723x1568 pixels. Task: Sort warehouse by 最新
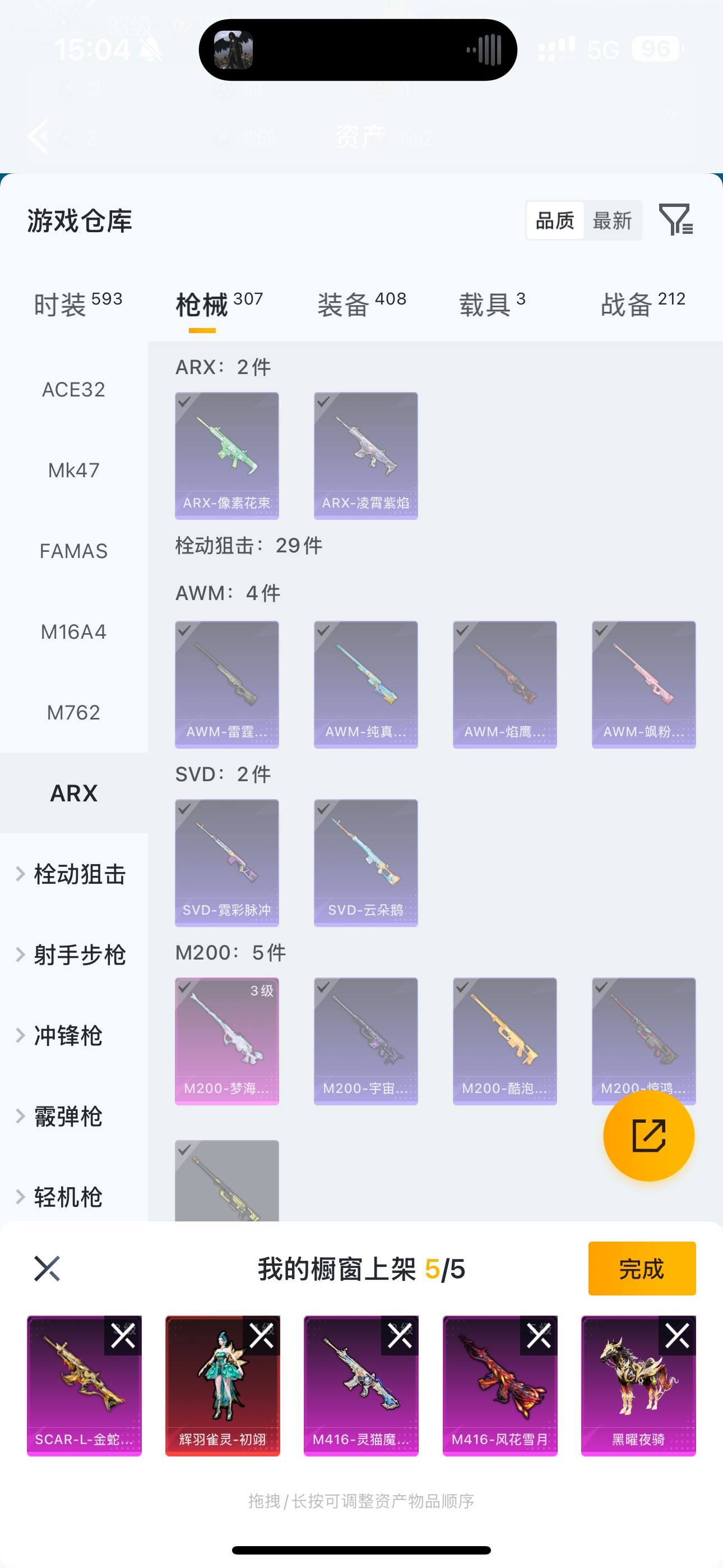click(x=612, y=220)
